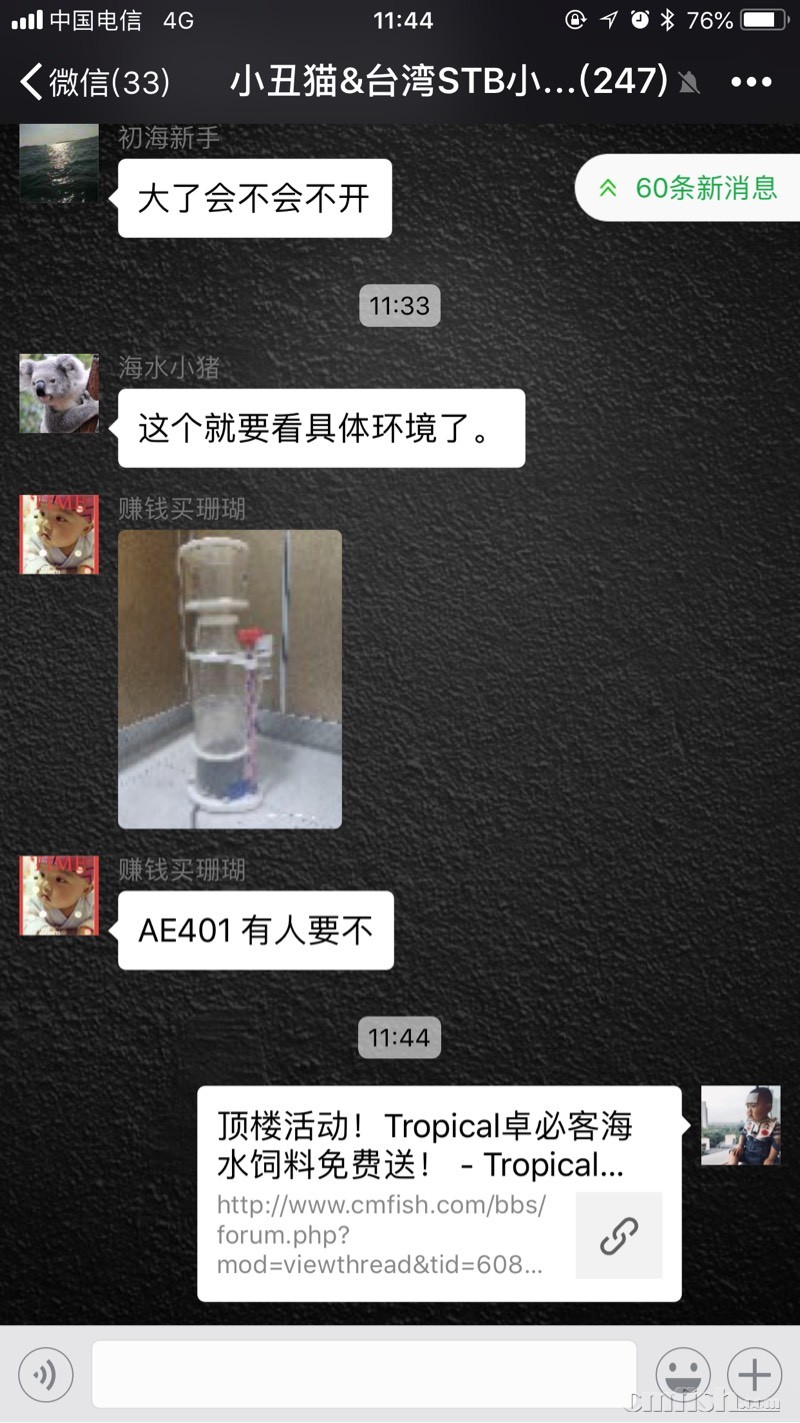800x1423 pixels.
Task: Open the protein skimmer photo from 赚钱买珊瑚
Action: (x=230, y=679)
